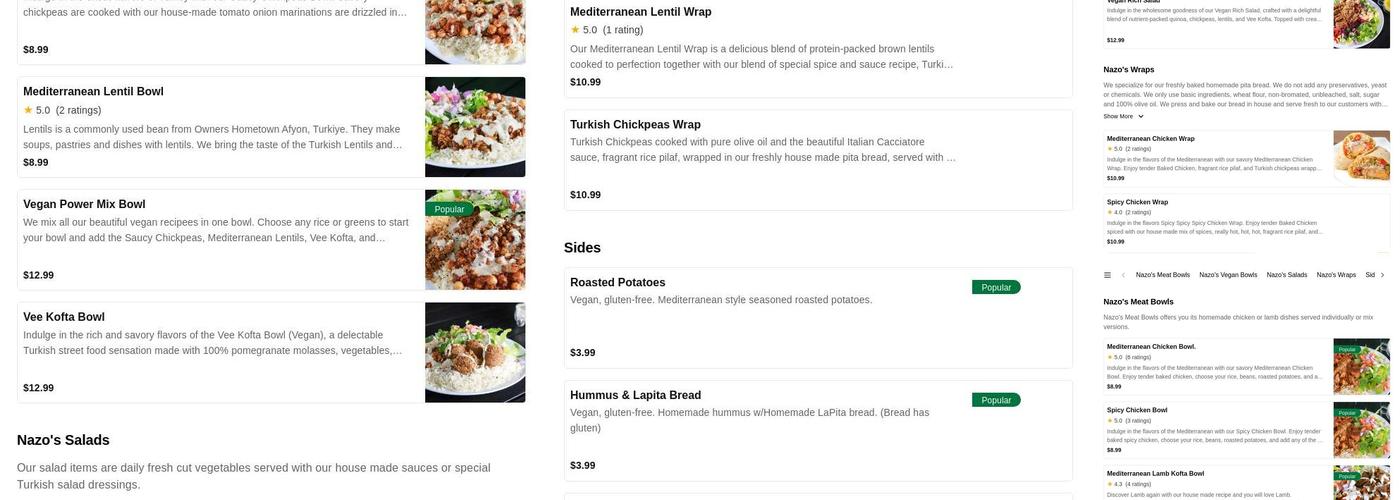Switch to Nazo's Vegan Bowls tab
The height and width of the screenshot is (500, 1400).
1228,275
